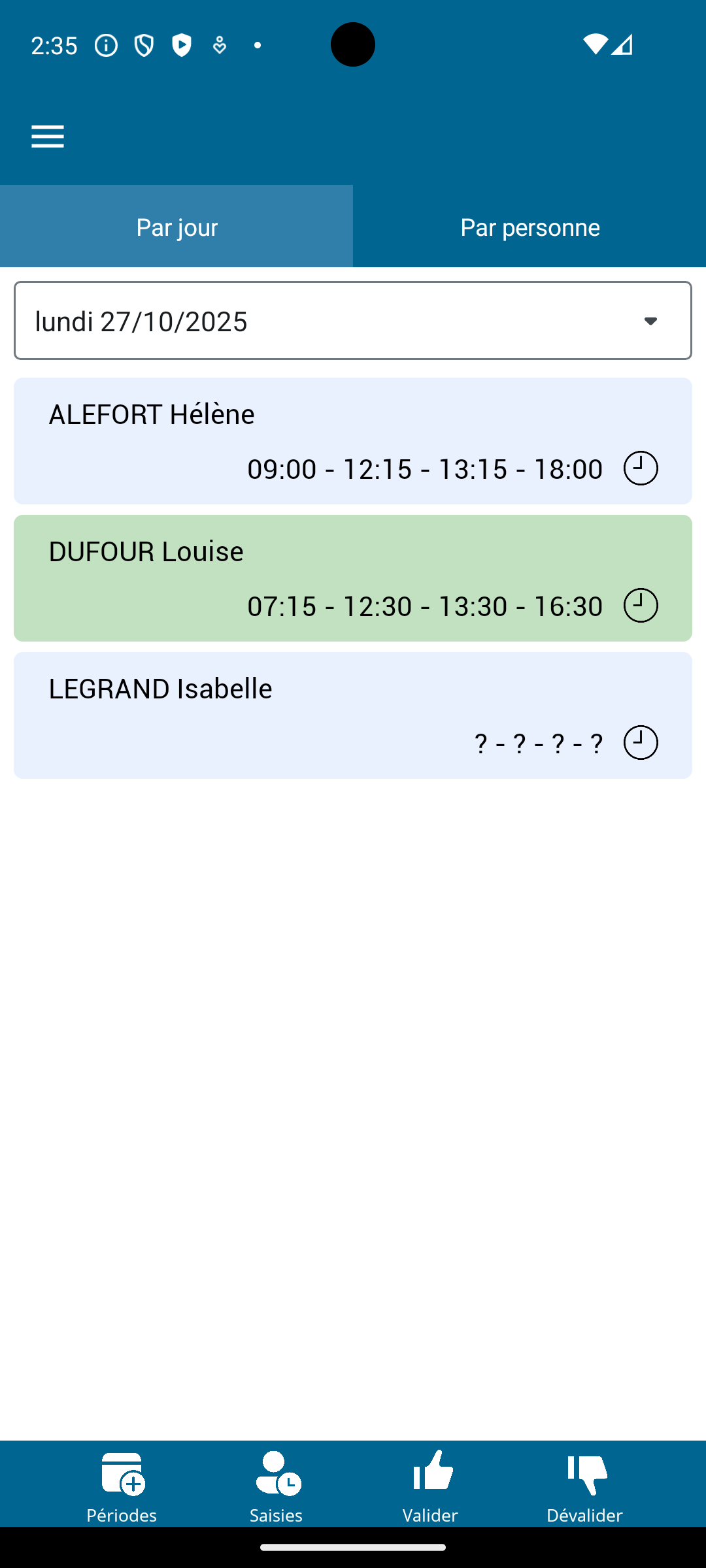
Task: Tap the clock icon for LEGRAND Isabelle
Action: click(x=641, y=743)
